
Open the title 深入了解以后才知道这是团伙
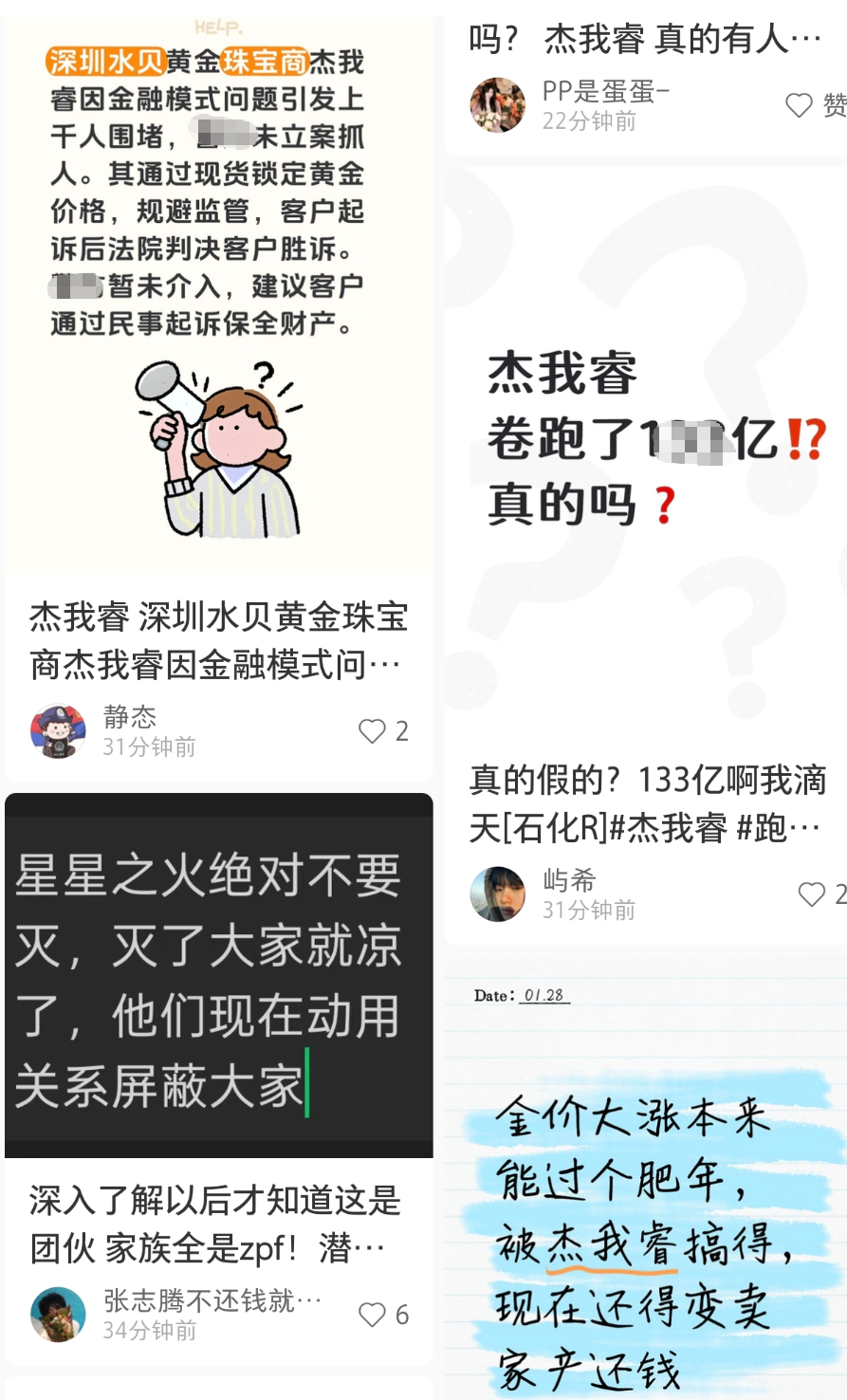(216, 1225)
